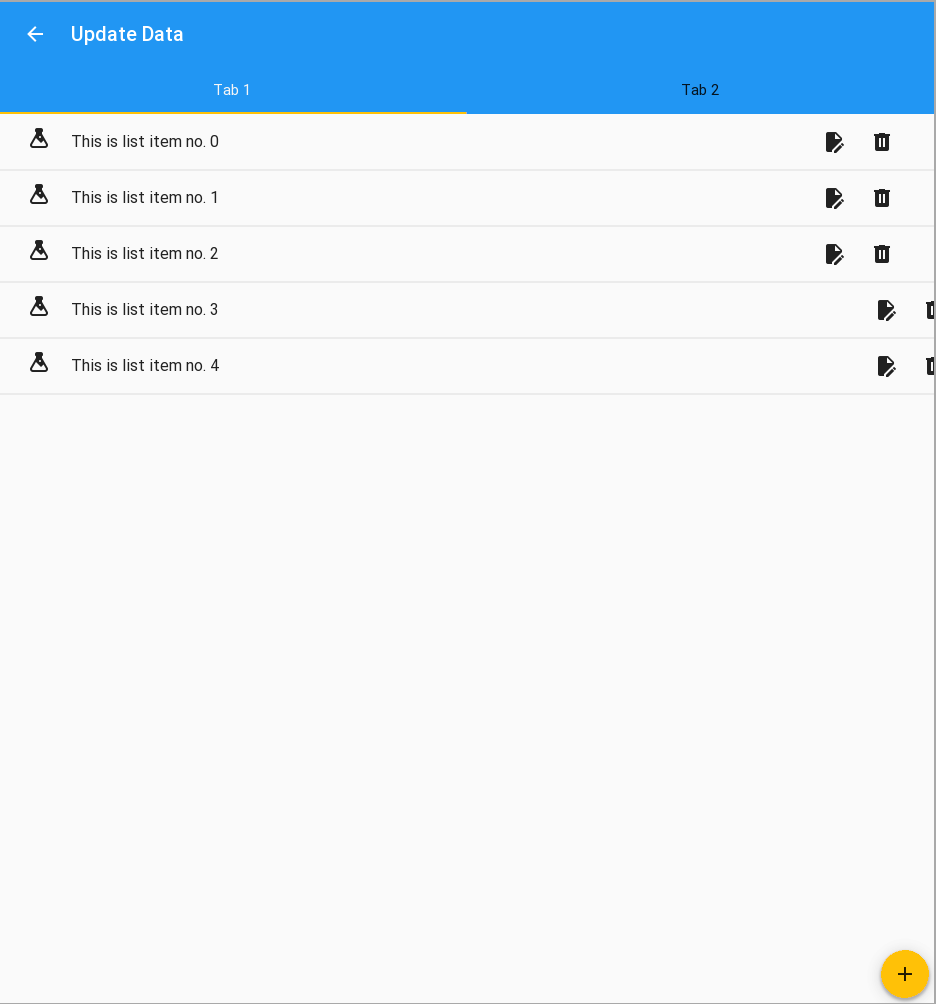Click the delete trash icon on item no. 2
The image size is (936, 1004).
881,254
